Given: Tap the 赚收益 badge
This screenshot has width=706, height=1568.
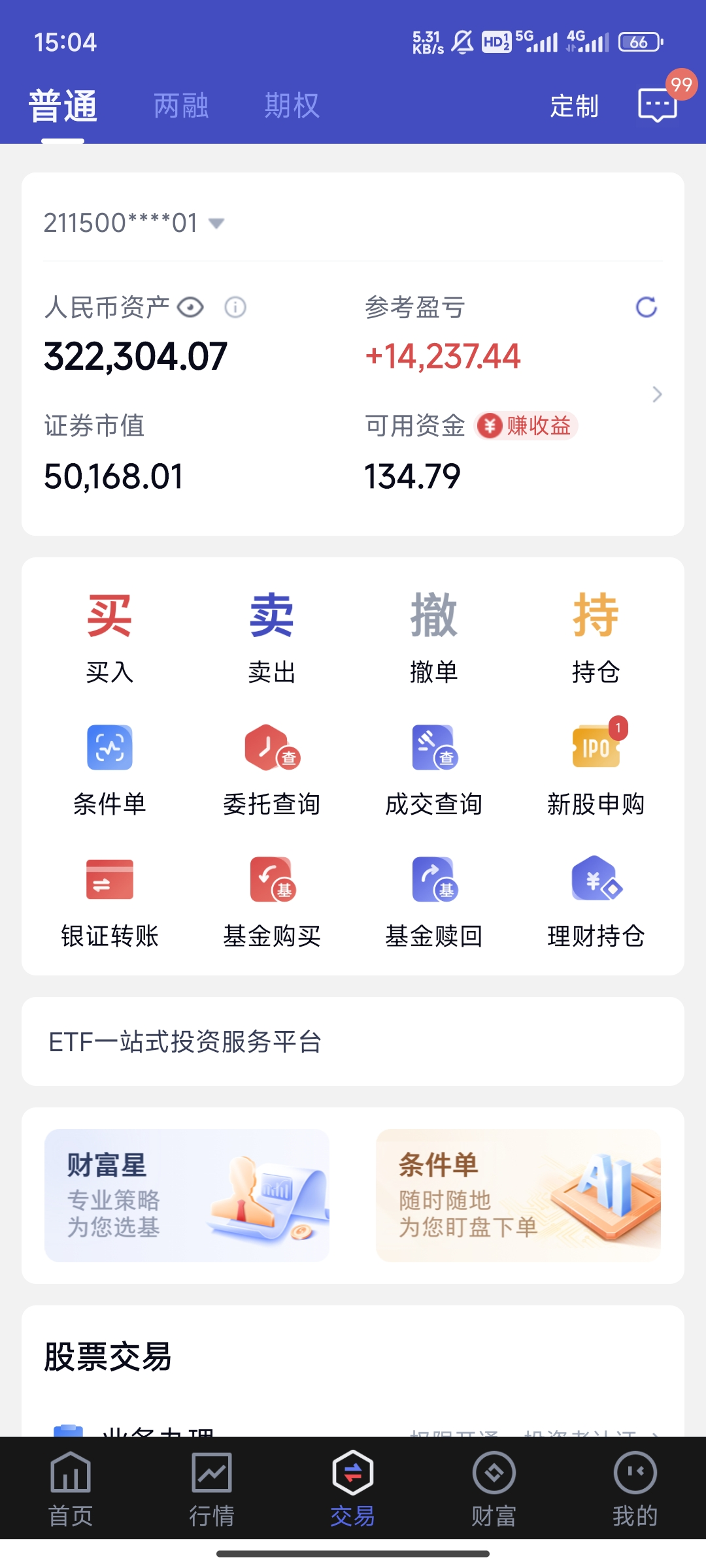Looking at the screenshot, I should click(526, 426).
